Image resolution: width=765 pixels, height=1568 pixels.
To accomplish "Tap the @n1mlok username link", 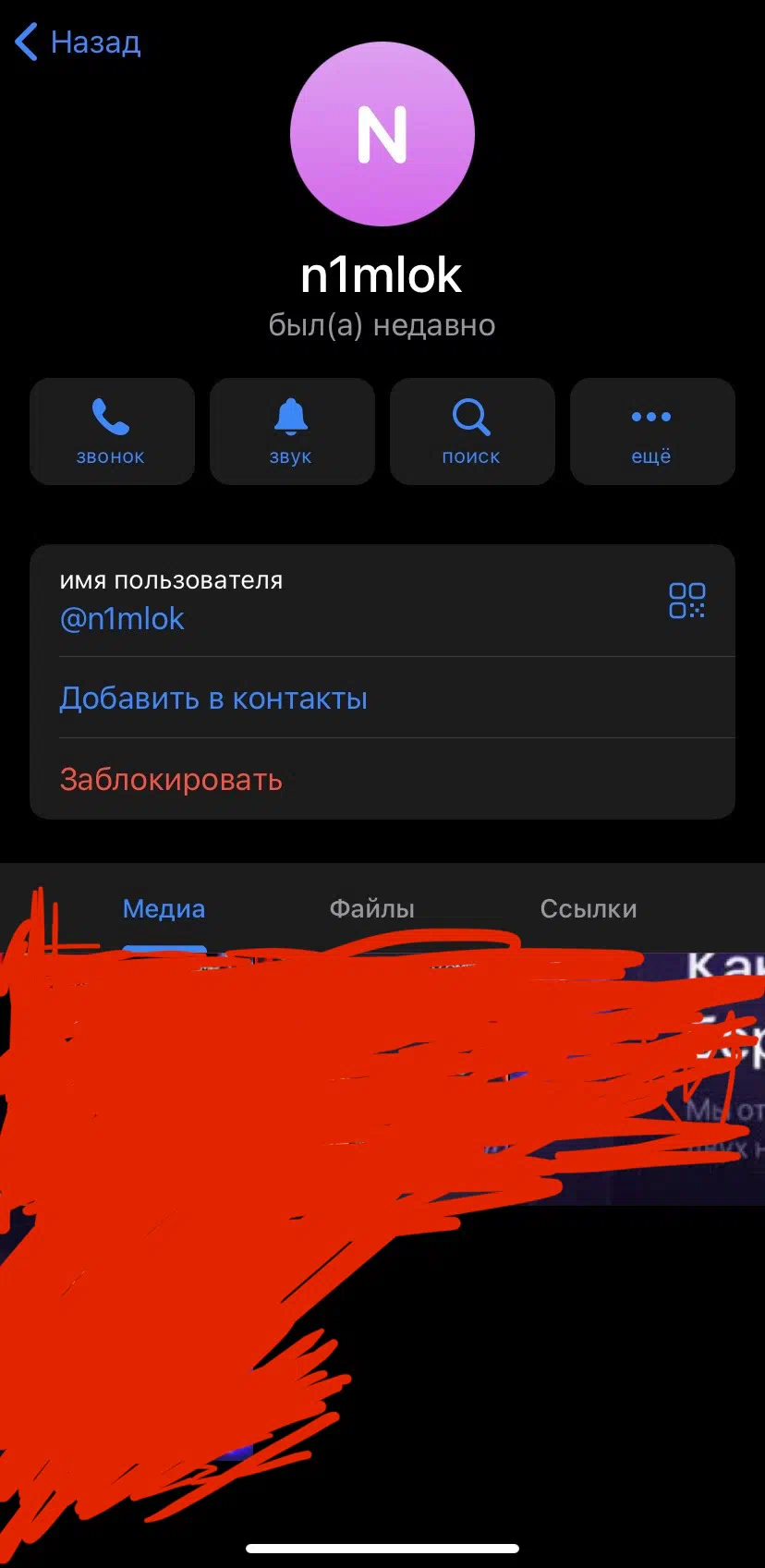I will (122, 619).
